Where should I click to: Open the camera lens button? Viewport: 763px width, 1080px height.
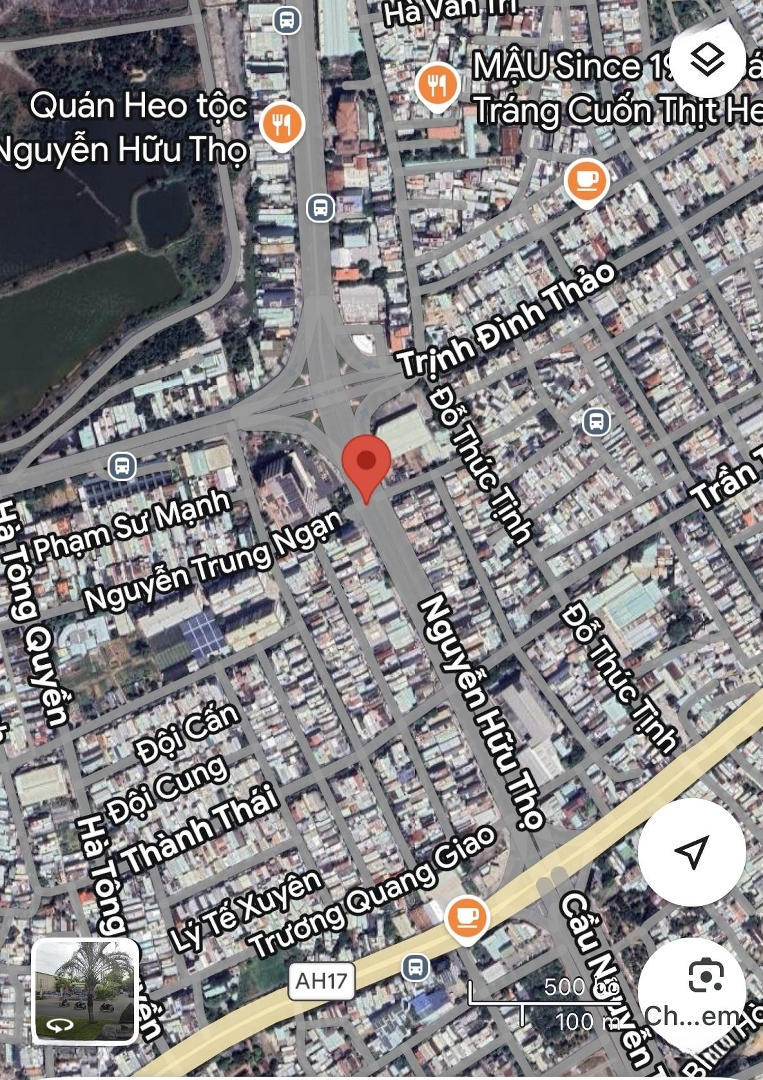tap(705, 975)
